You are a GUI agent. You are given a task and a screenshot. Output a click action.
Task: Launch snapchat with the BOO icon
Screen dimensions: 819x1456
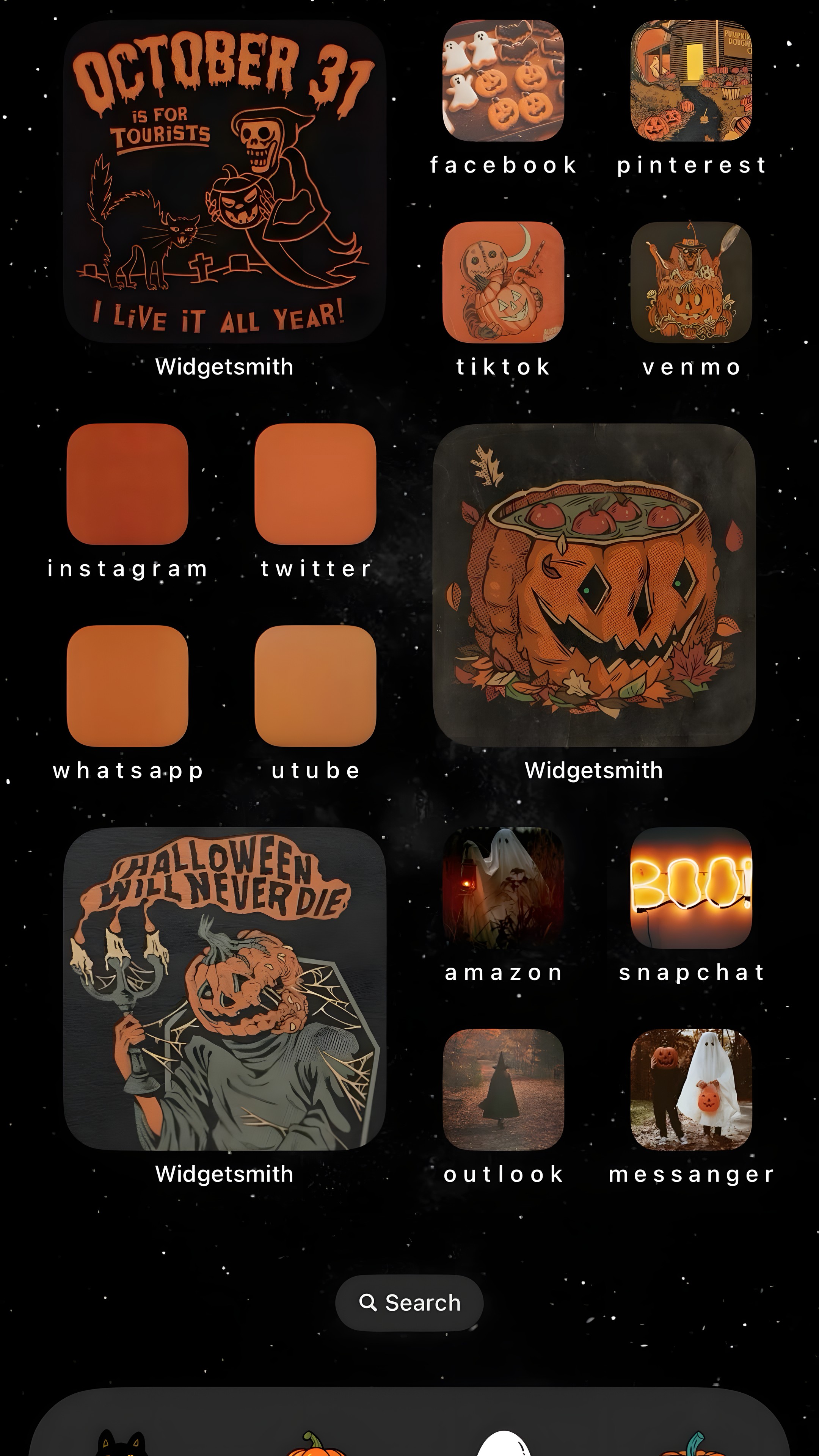click(x=691, y=888)
